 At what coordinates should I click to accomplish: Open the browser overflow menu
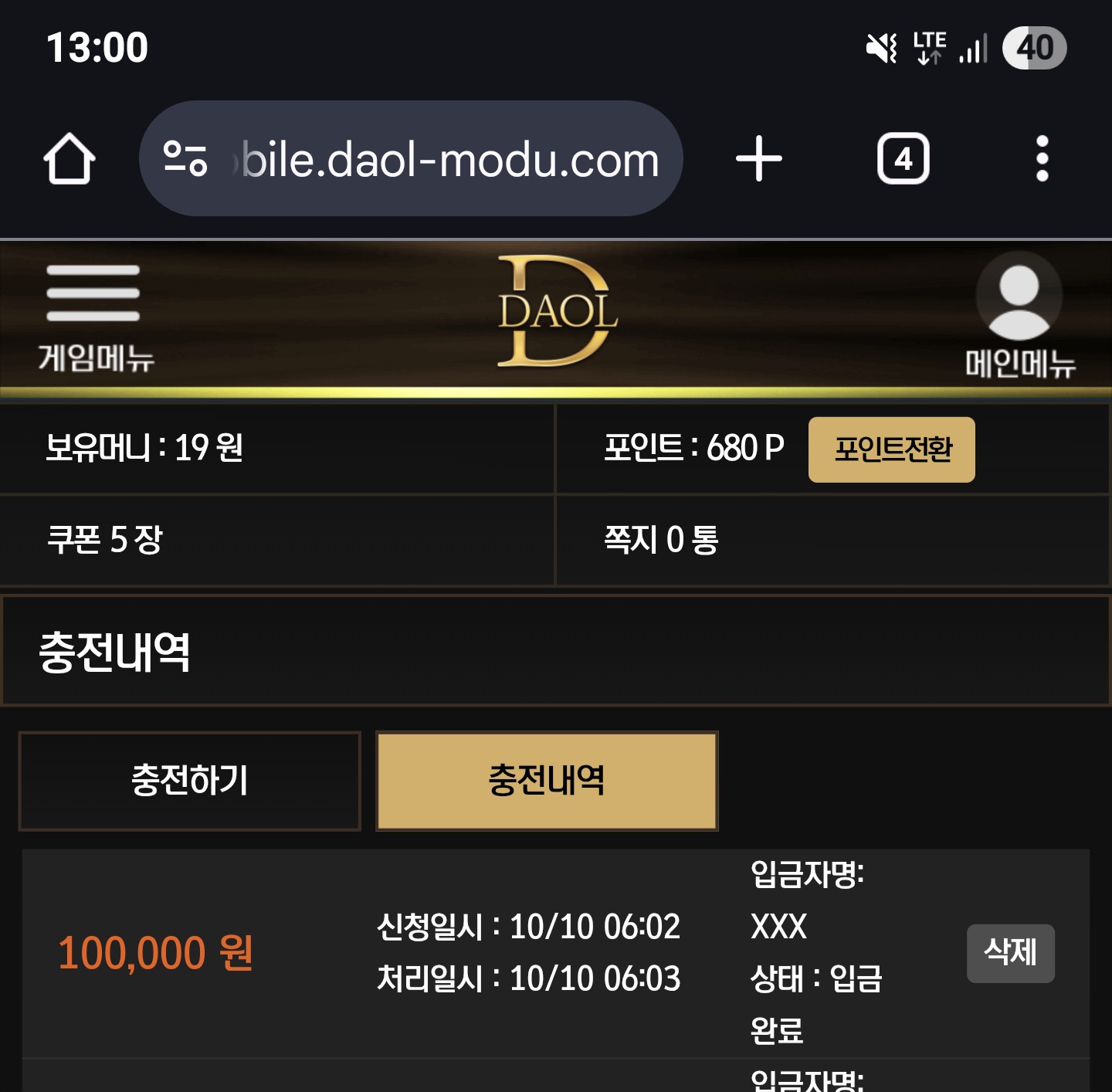click(x=1042, y=159)
